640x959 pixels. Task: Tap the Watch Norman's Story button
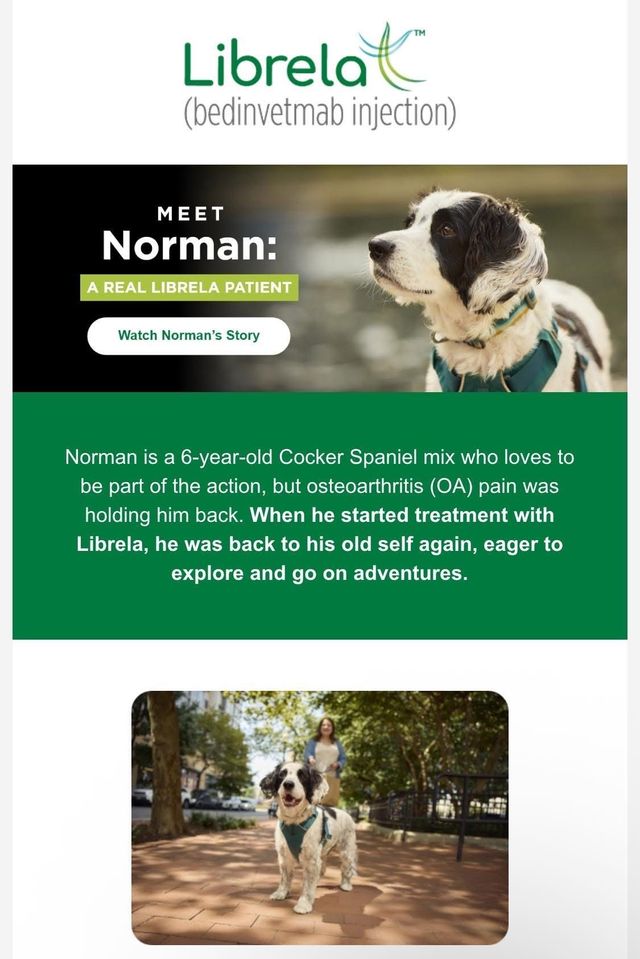[188, 336]
